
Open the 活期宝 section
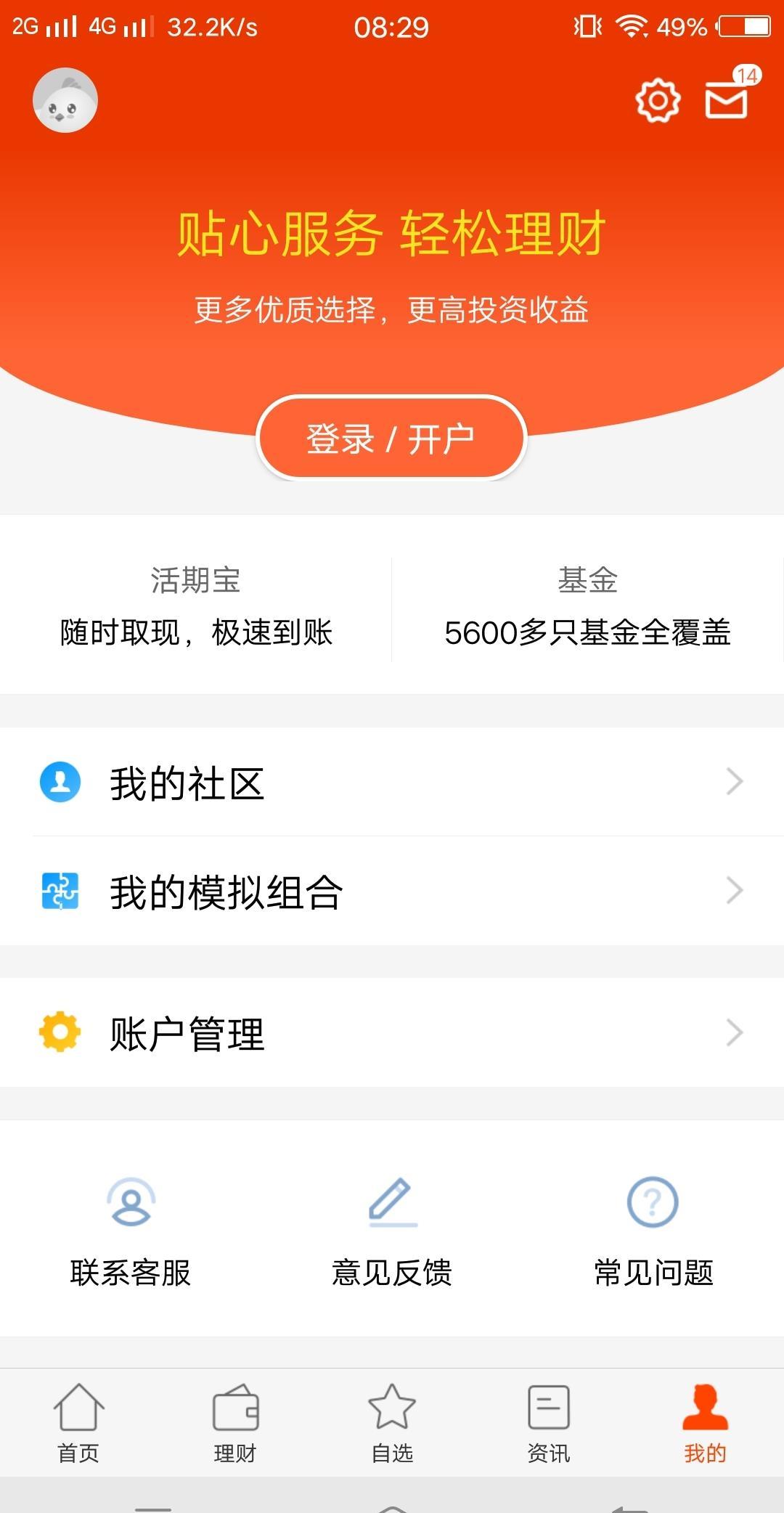[196, 606]
